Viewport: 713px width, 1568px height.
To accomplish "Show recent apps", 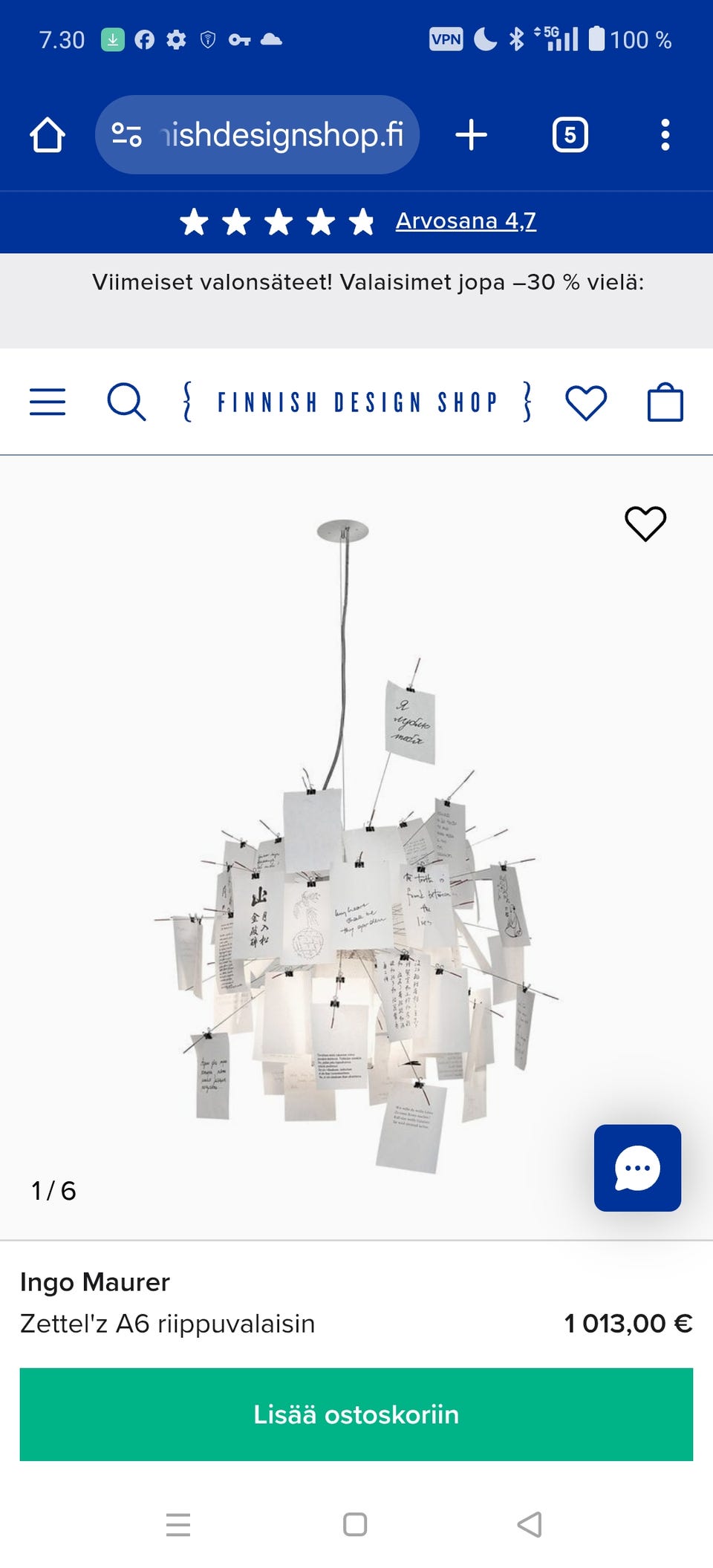I will pos(178,1525).
